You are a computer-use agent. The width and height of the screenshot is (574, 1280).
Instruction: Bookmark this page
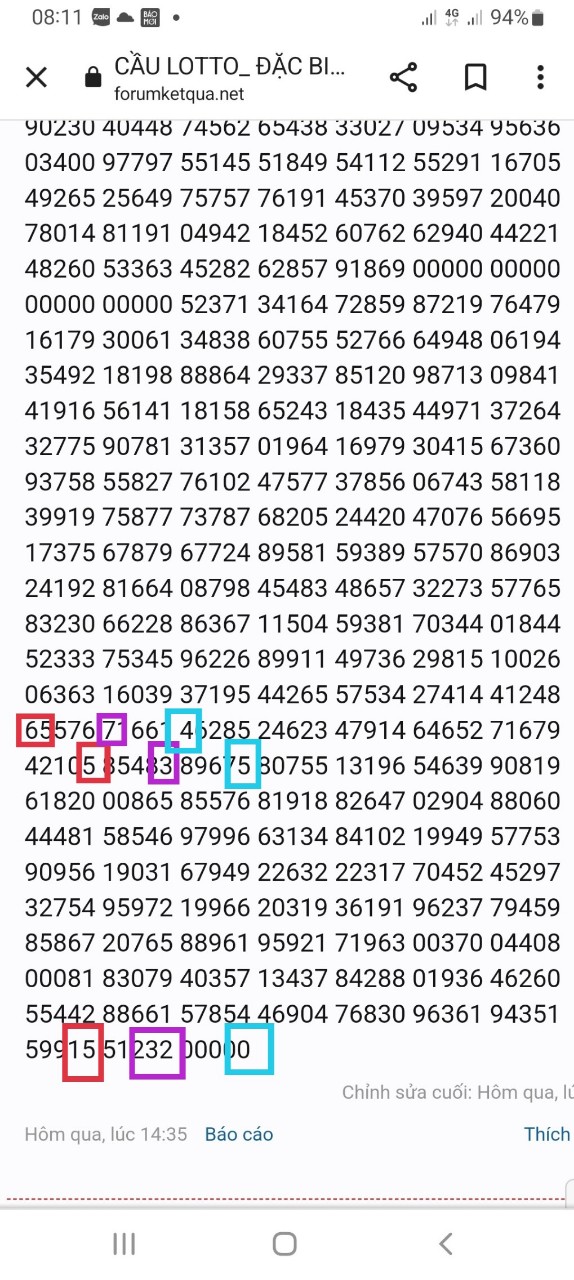click(x=475, y=77)
